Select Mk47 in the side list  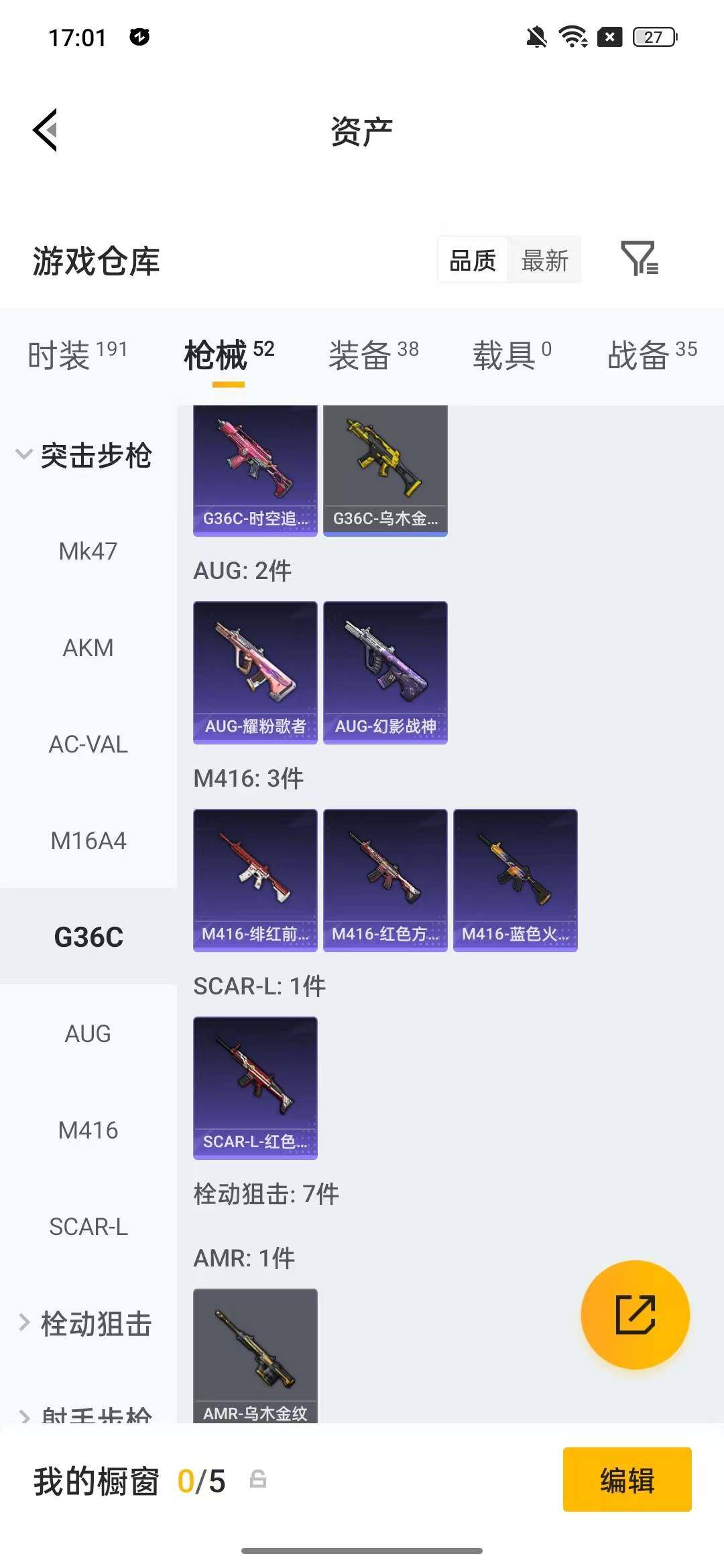point(88,551)
